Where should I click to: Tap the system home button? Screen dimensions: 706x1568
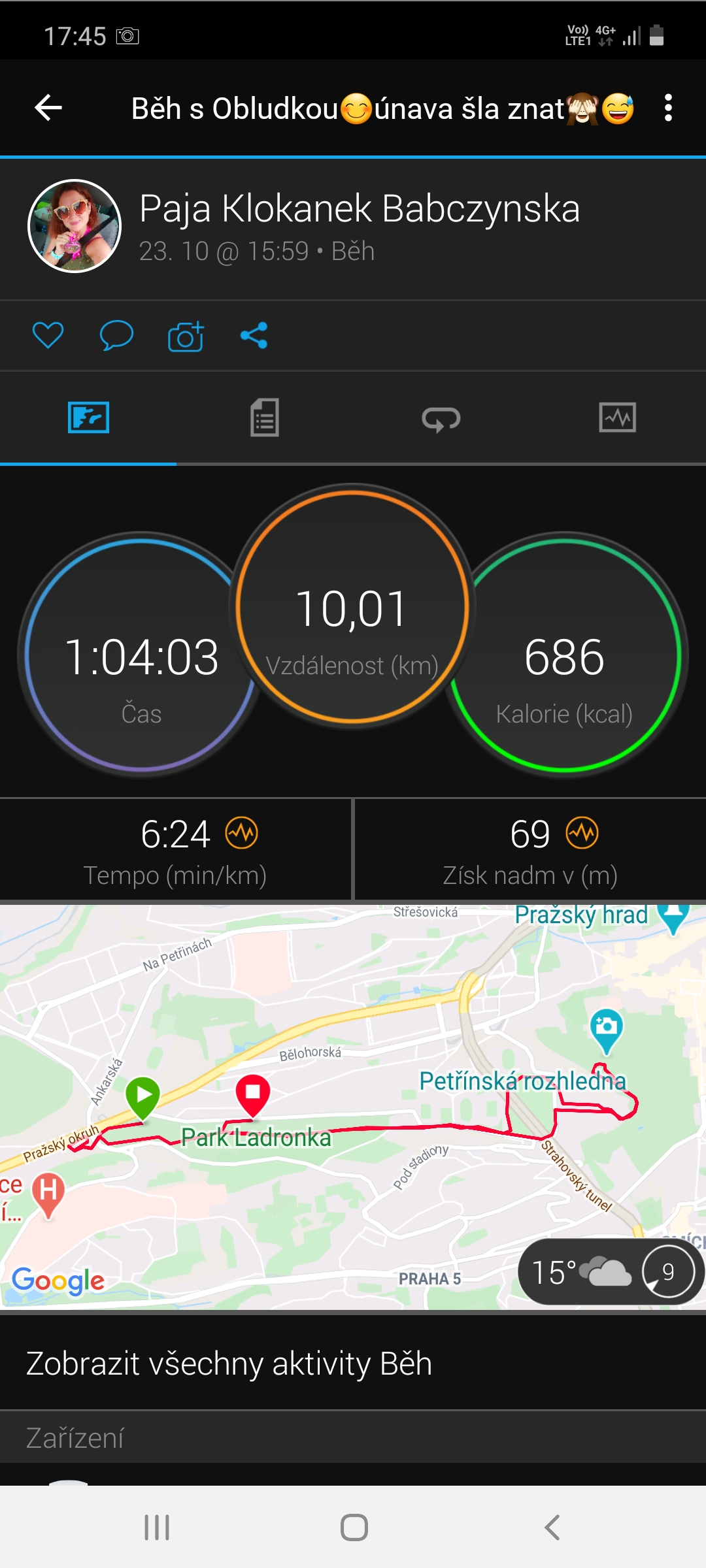click(x=354, y=1527)
